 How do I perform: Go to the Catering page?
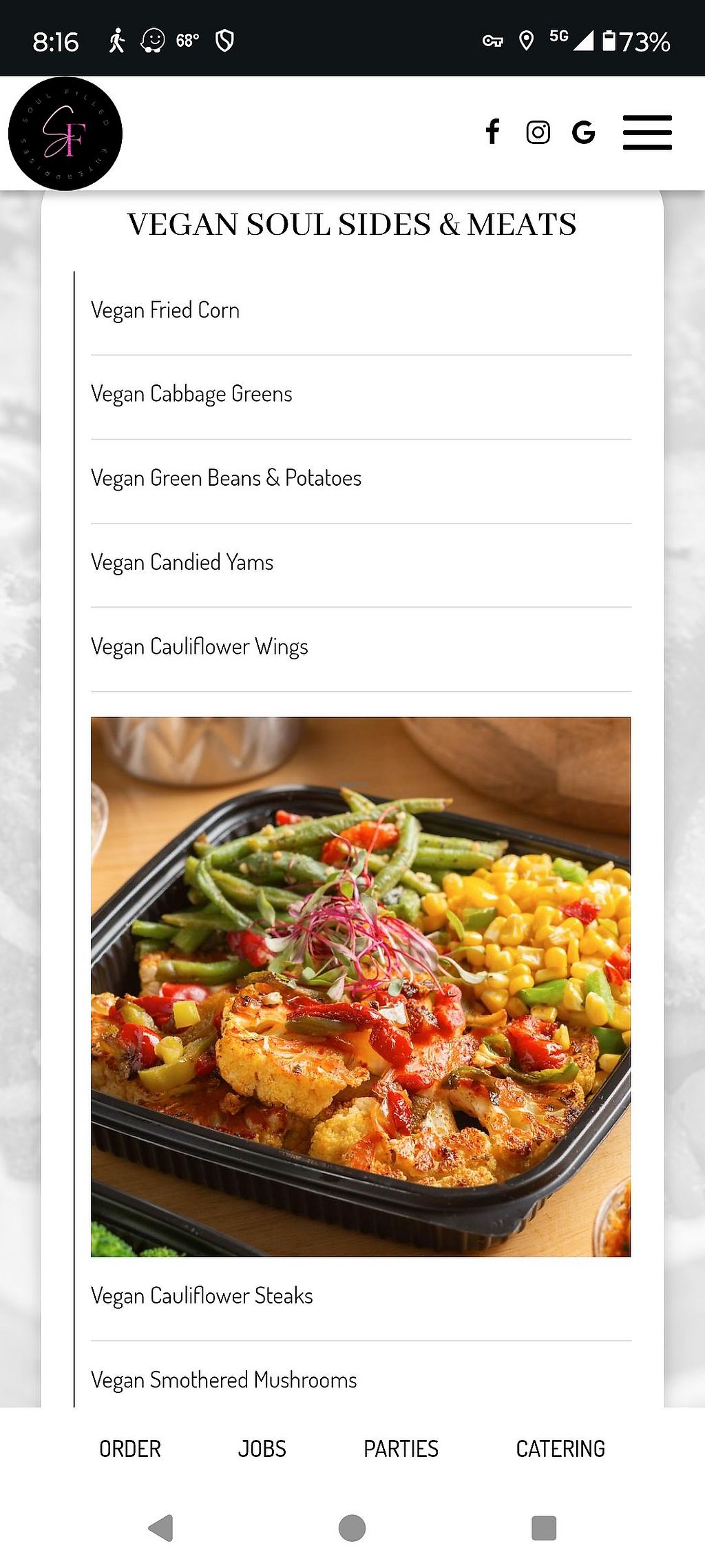tap(560, 1449)
